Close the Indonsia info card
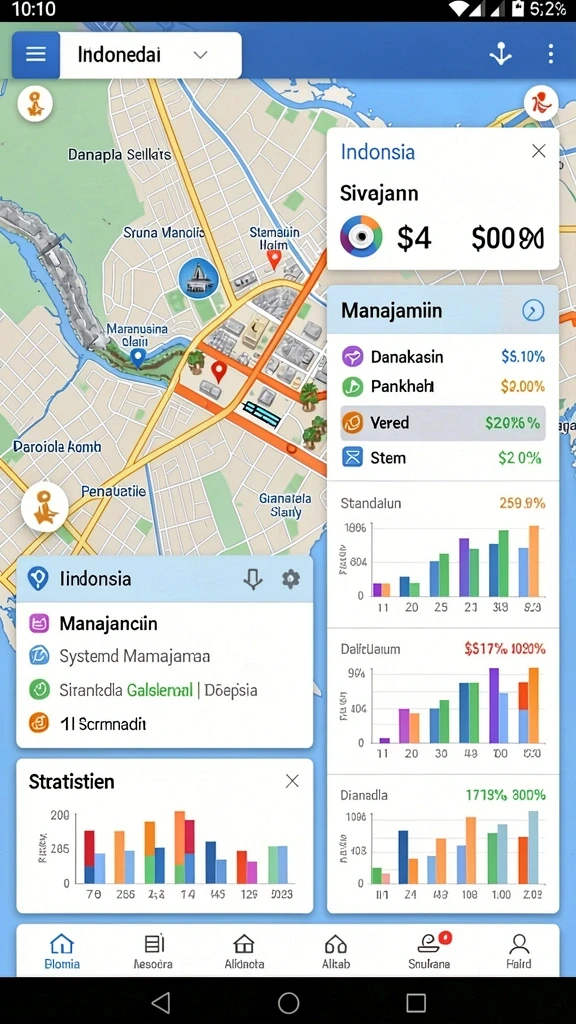Image resolution: width=576 pixels, height=1024 pixels. (538, 152)
